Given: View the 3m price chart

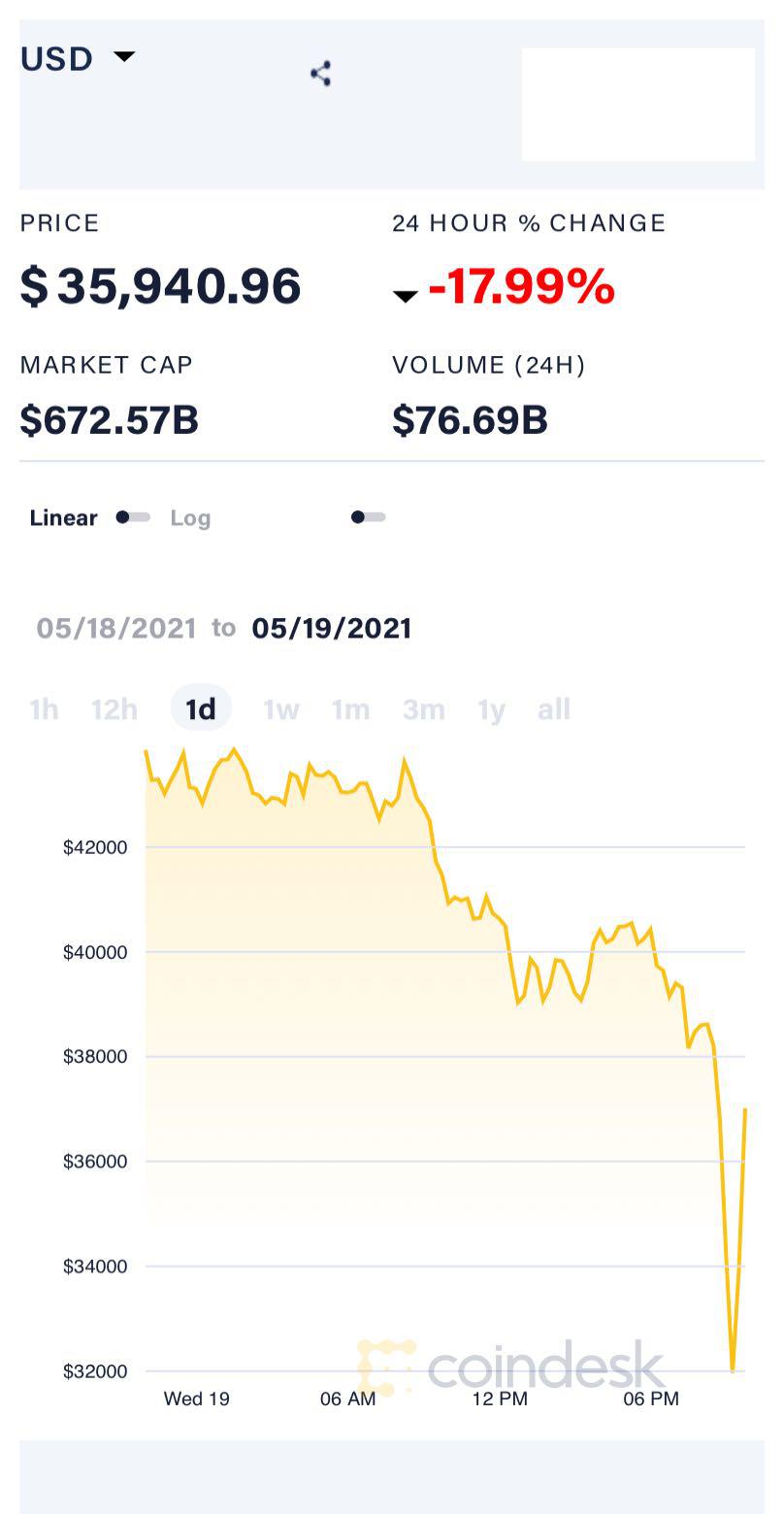Looking at the screenshot, I should [x=423, y=709].
